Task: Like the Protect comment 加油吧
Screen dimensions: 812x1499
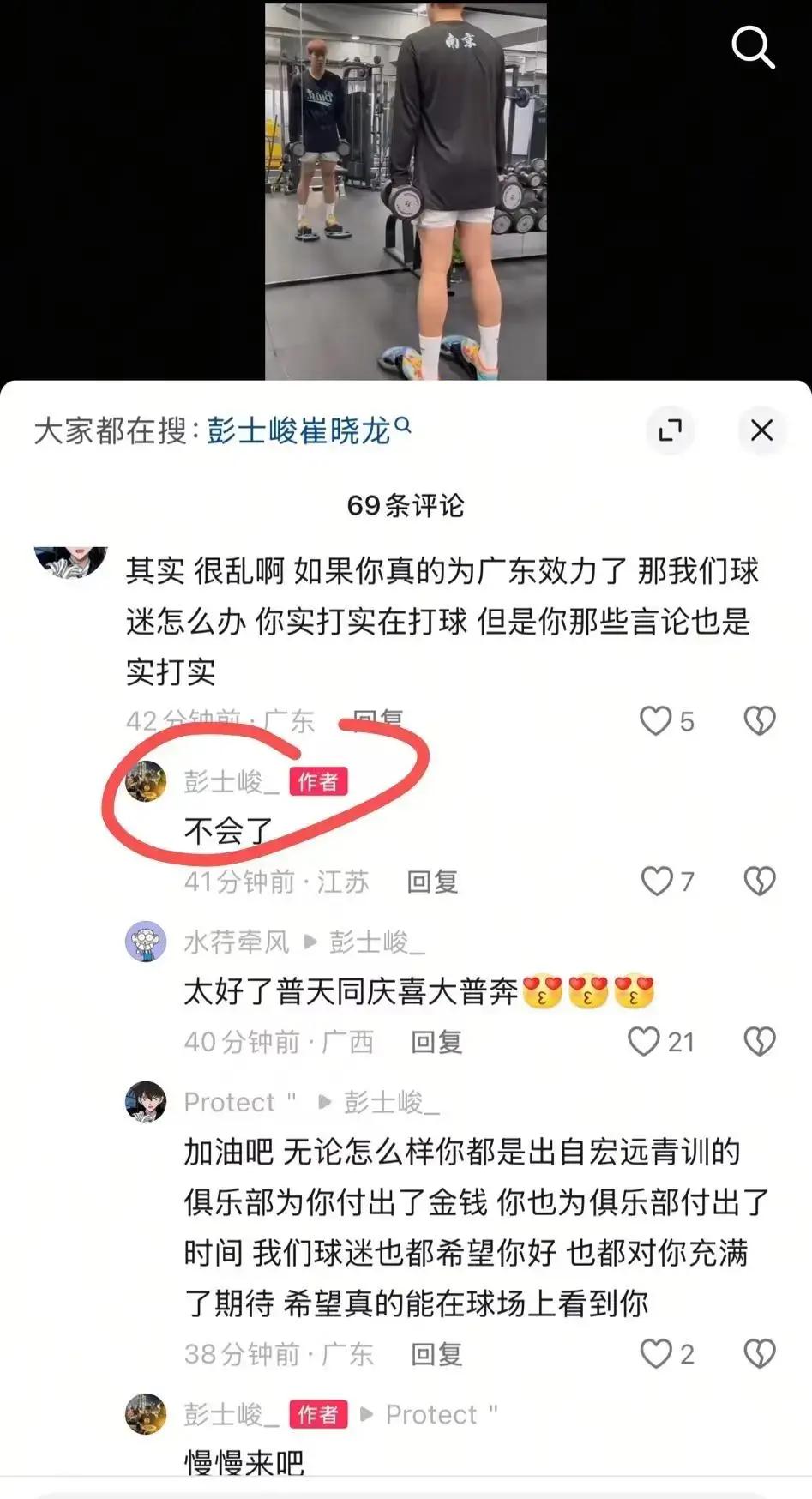Action: (656, 1353)
